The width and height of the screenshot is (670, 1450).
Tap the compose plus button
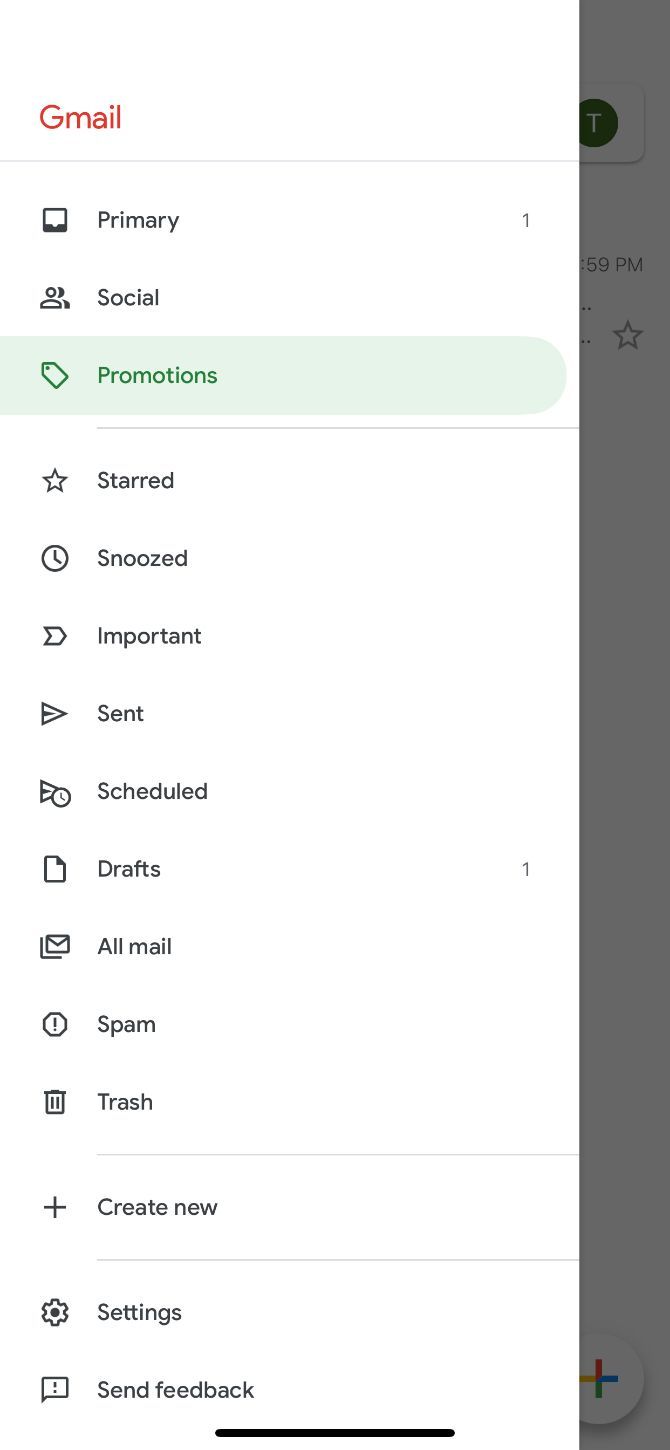602,1379
